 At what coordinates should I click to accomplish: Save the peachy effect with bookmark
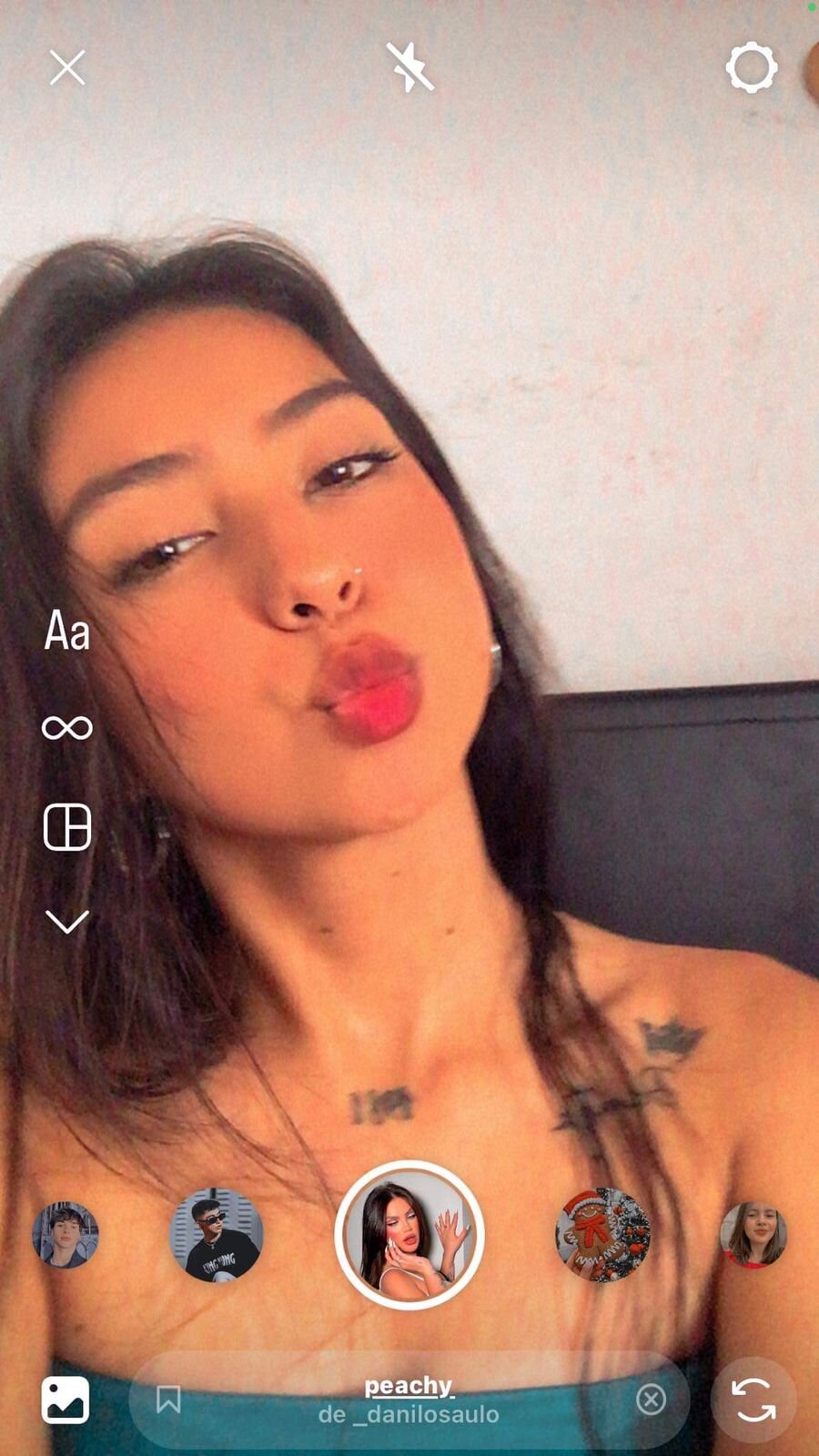click(168, 1399)
